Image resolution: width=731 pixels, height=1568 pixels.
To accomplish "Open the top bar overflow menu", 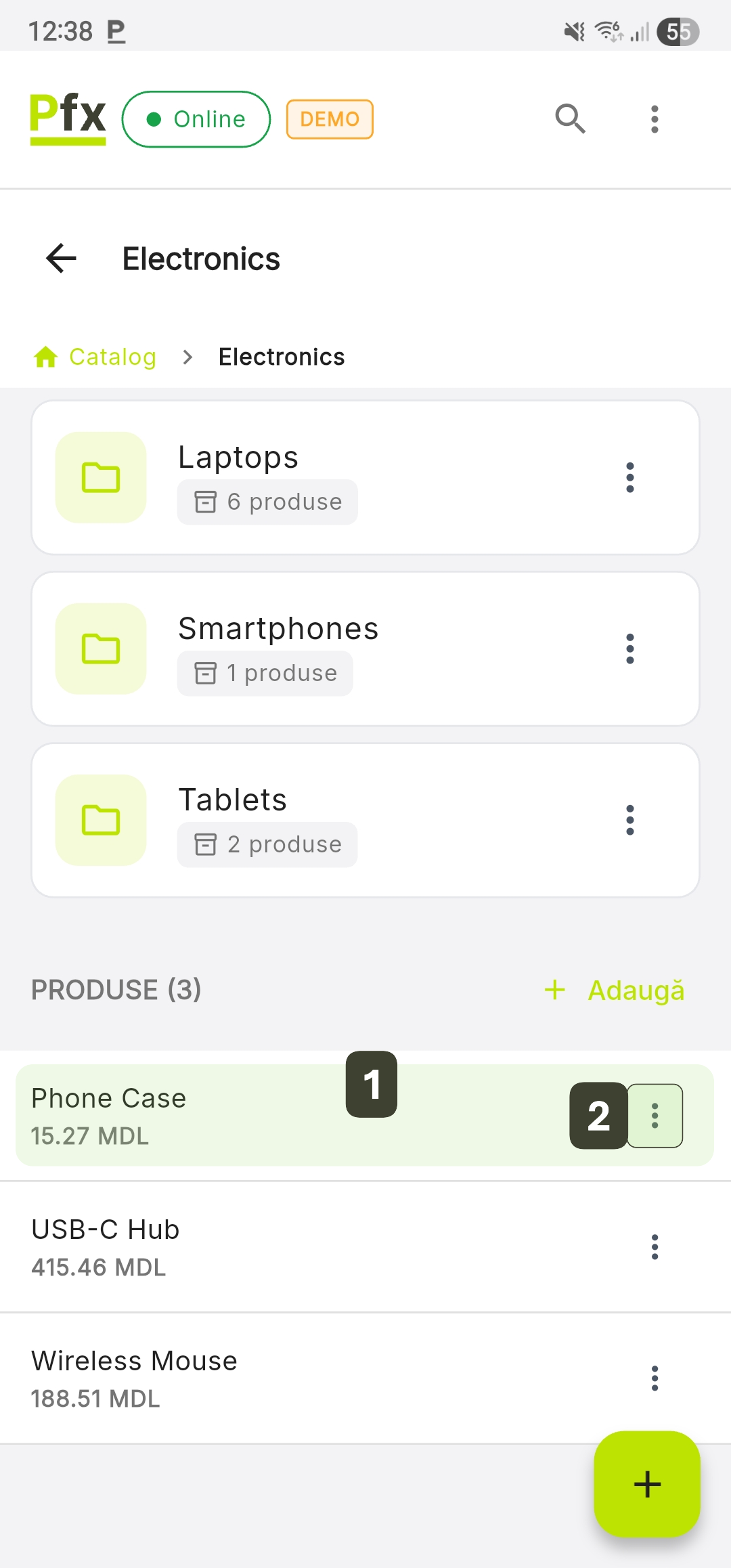I will click(654, 119).
